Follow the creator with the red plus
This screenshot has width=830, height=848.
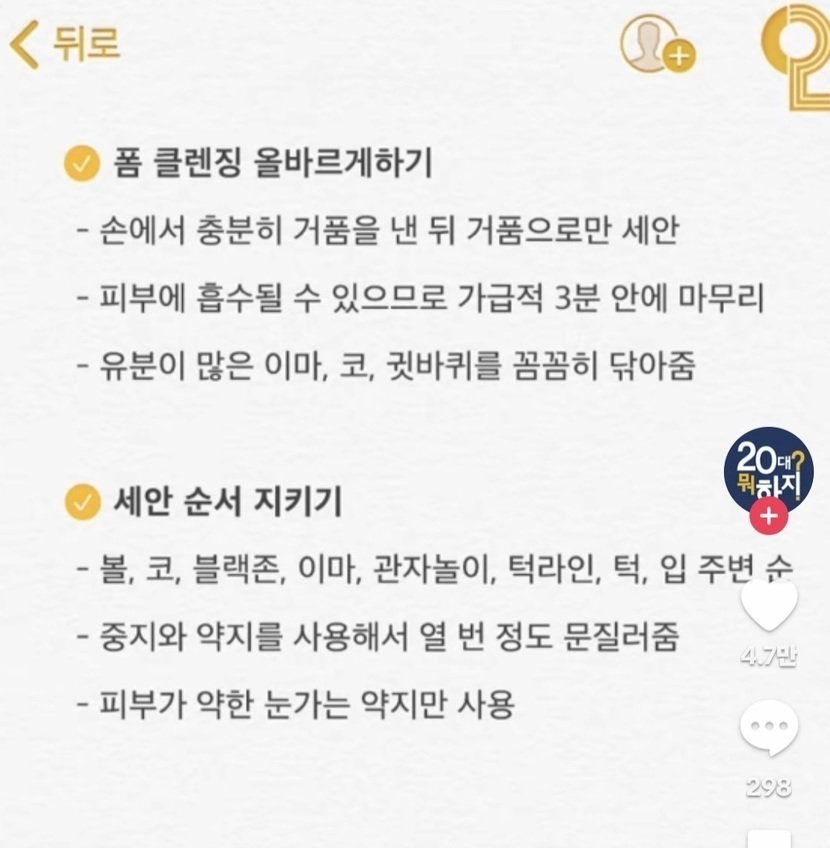(x=768, y=516)
